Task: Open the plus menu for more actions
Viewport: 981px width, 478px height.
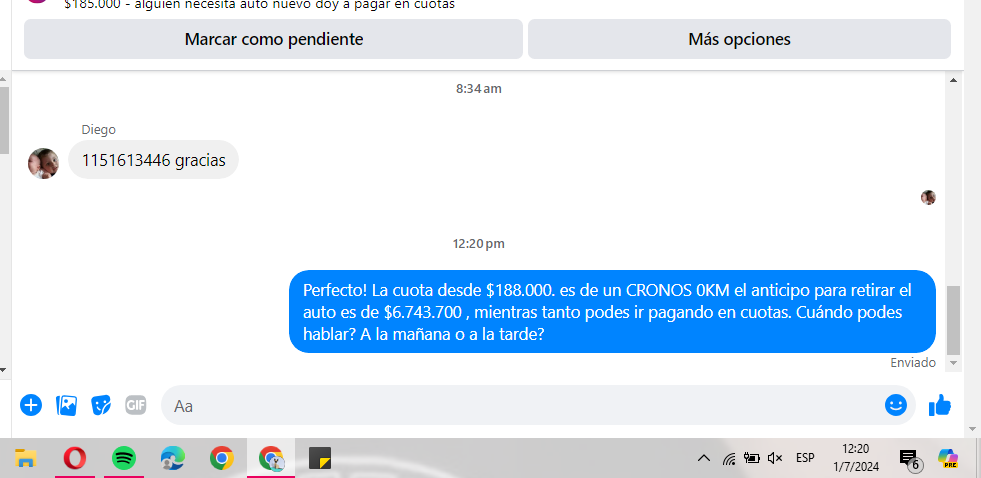Action: point(31,405)
